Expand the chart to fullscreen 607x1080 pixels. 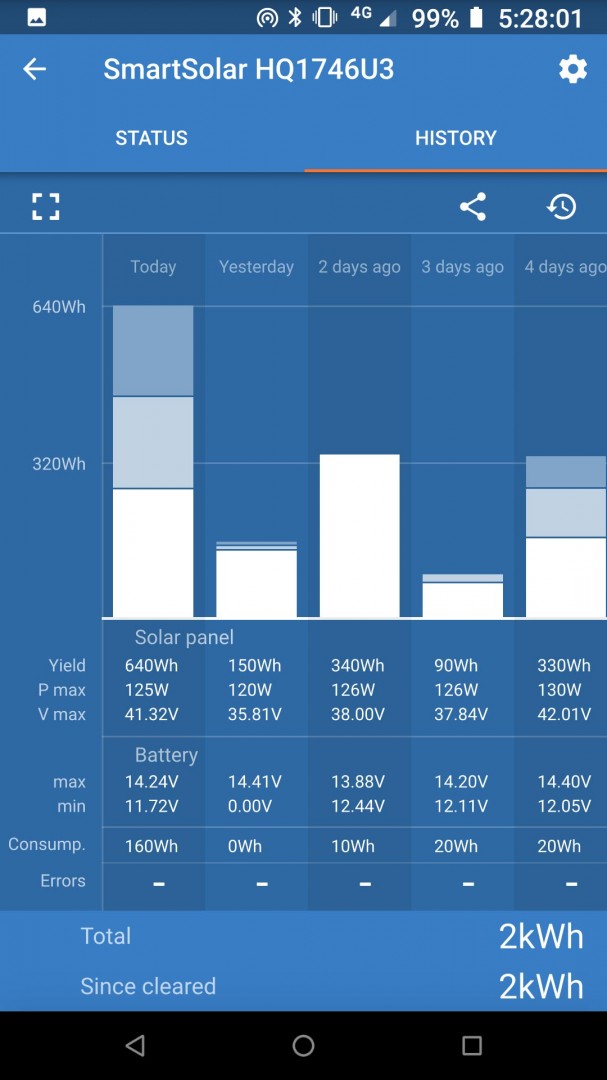tap(46, 207)
